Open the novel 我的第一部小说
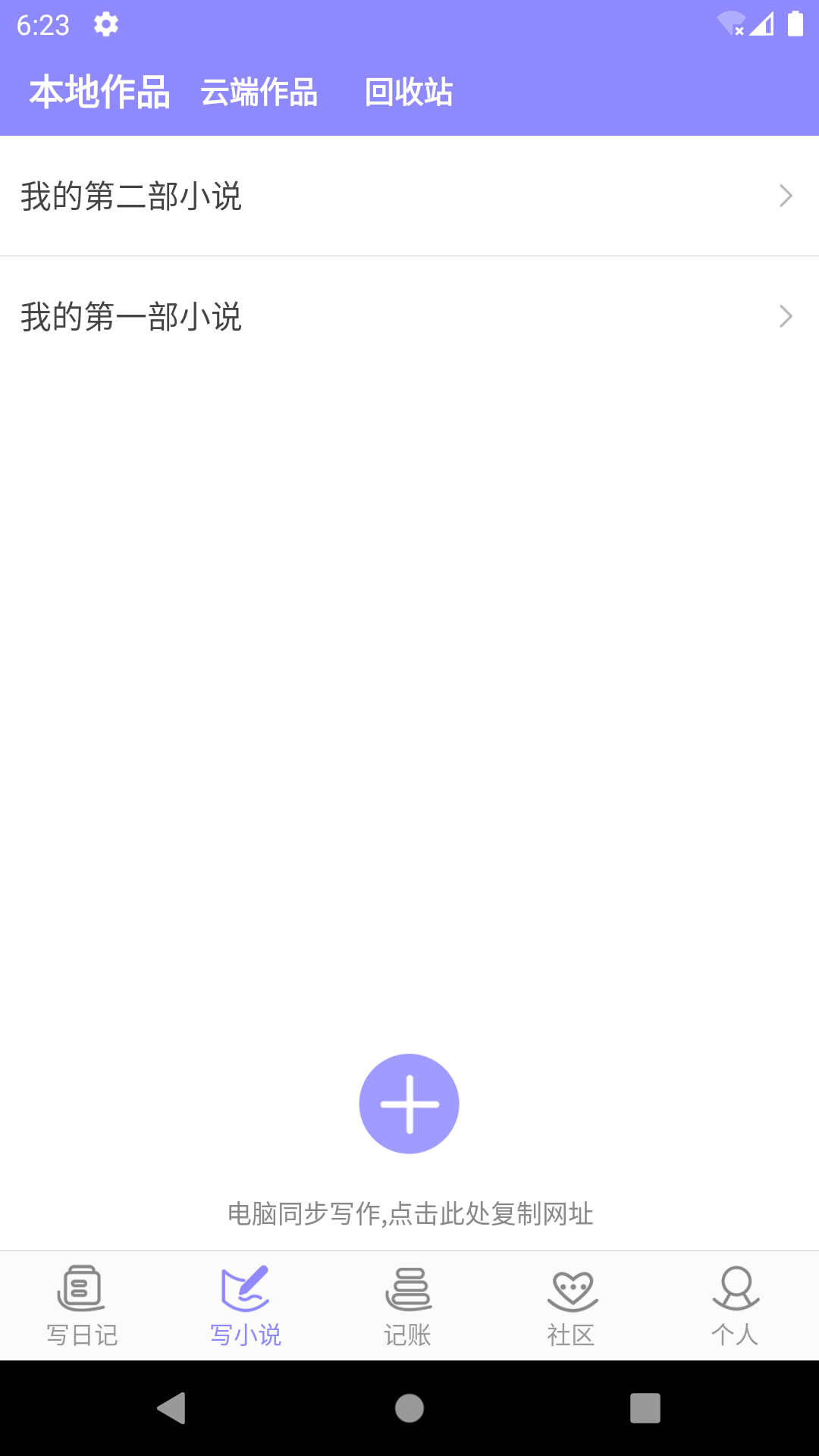Image resolution: width=819 pixels, height=1456 pixels. point(303,316)
